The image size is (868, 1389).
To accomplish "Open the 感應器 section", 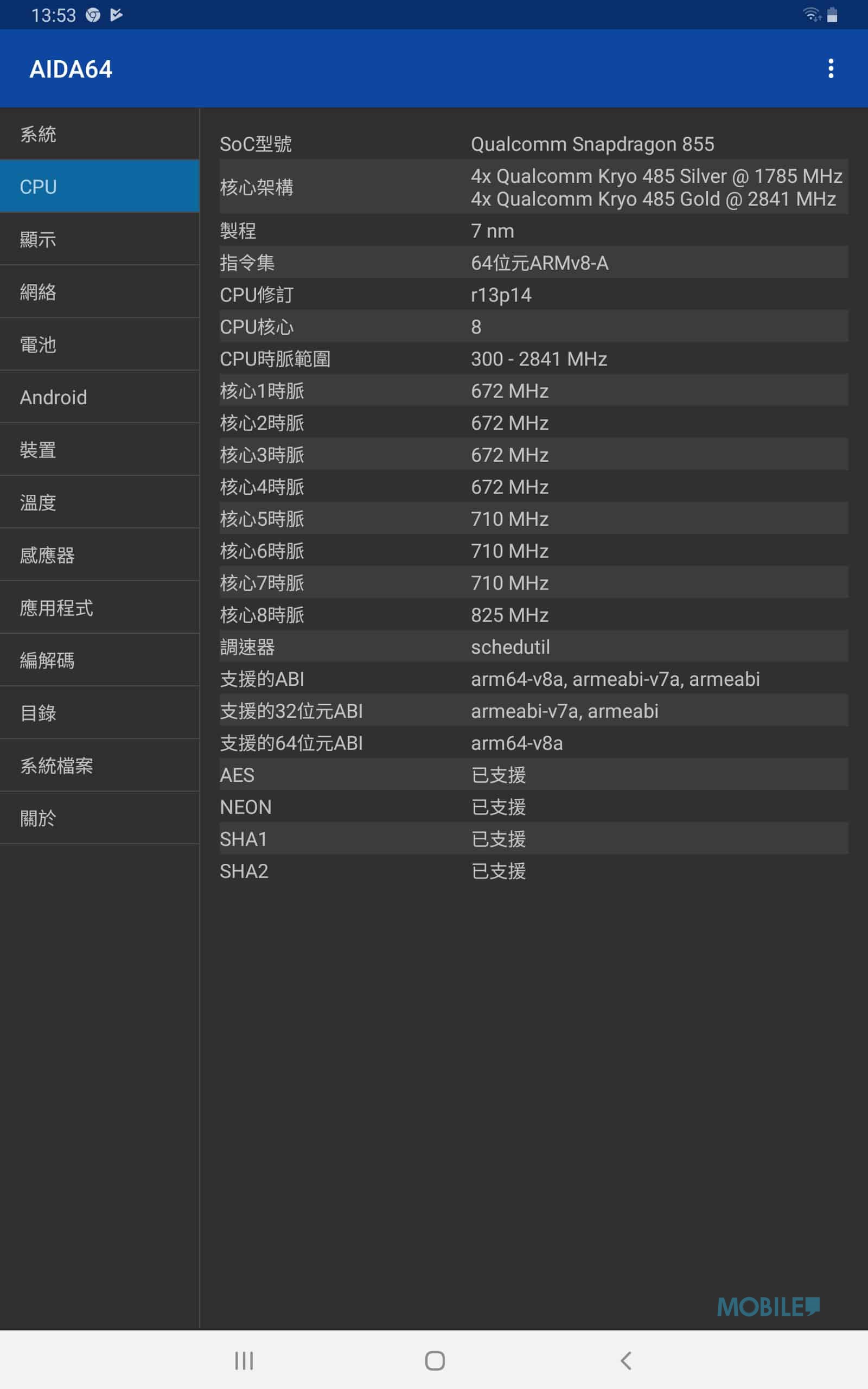I will (99, 555).
